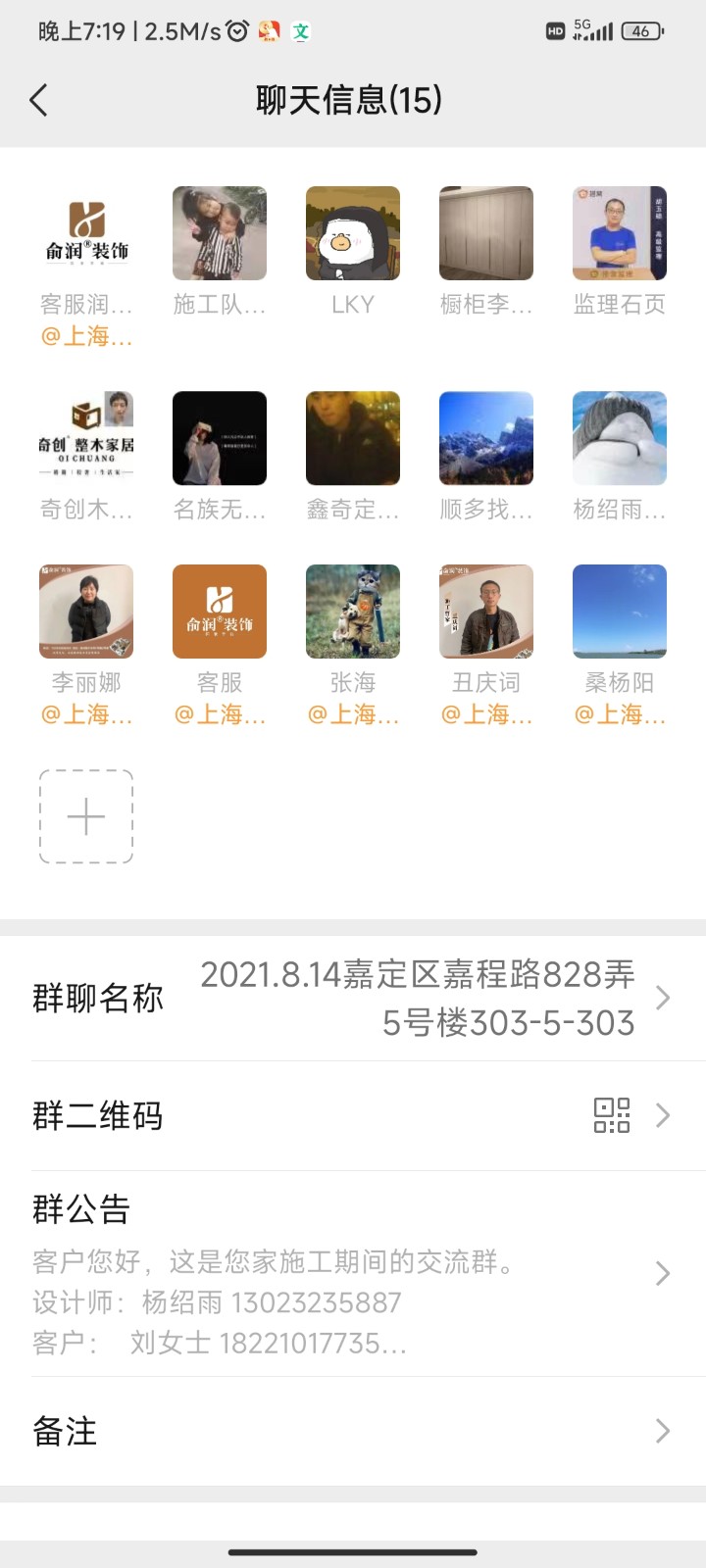Open the 客服润 member avatar

tap(86, 233)
